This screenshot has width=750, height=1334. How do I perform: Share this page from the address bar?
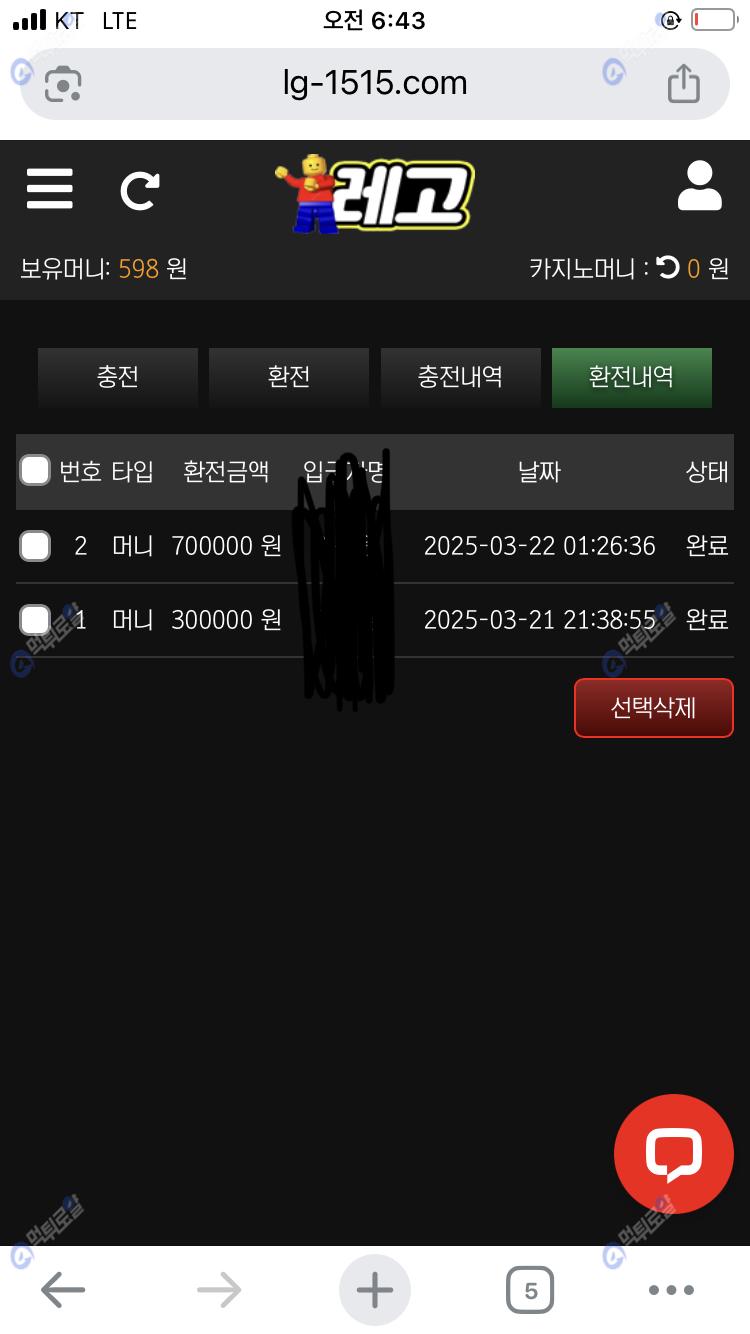683,83
